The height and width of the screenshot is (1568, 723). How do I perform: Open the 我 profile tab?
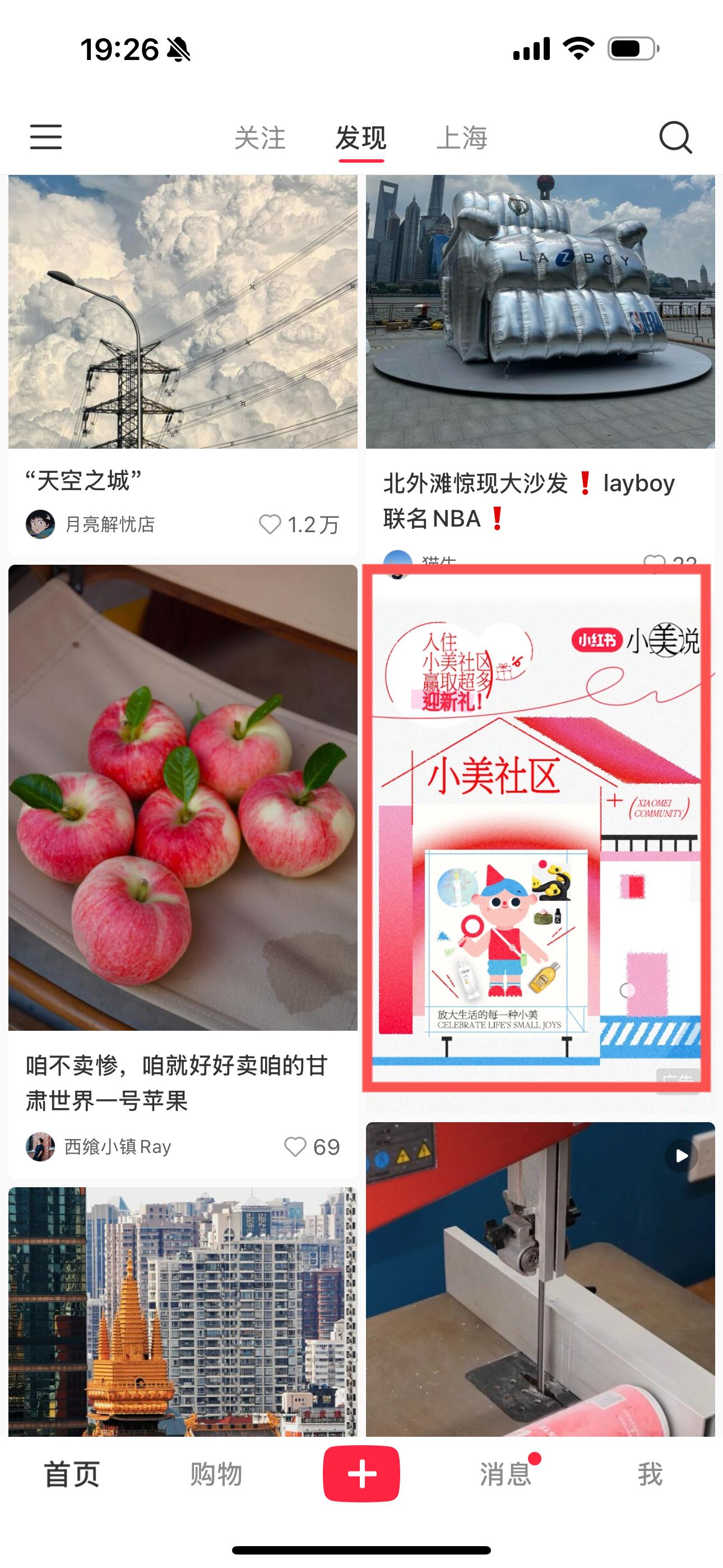pos(650,1474)
